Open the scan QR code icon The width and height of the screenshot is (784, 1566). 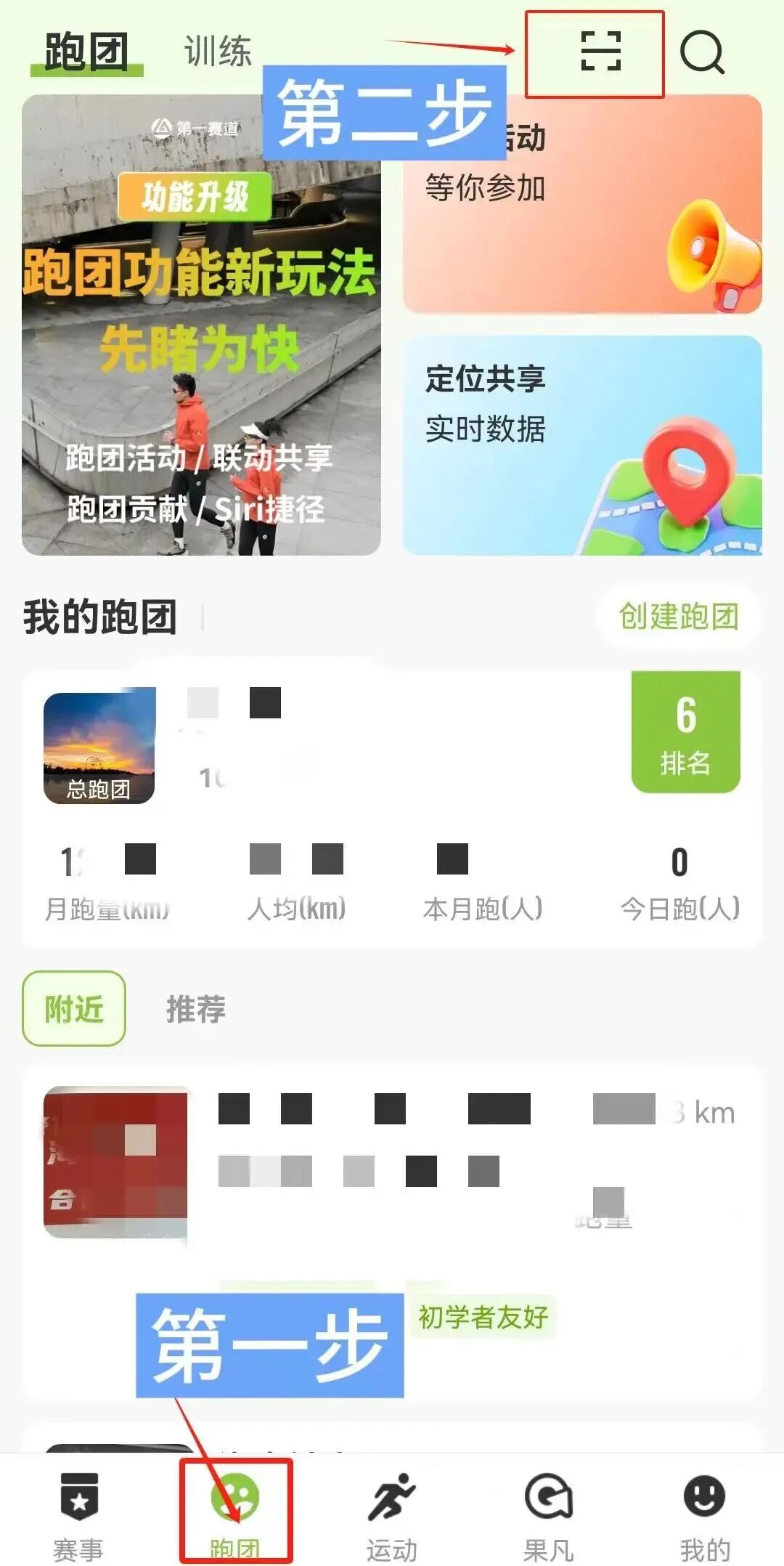point(600,52)
